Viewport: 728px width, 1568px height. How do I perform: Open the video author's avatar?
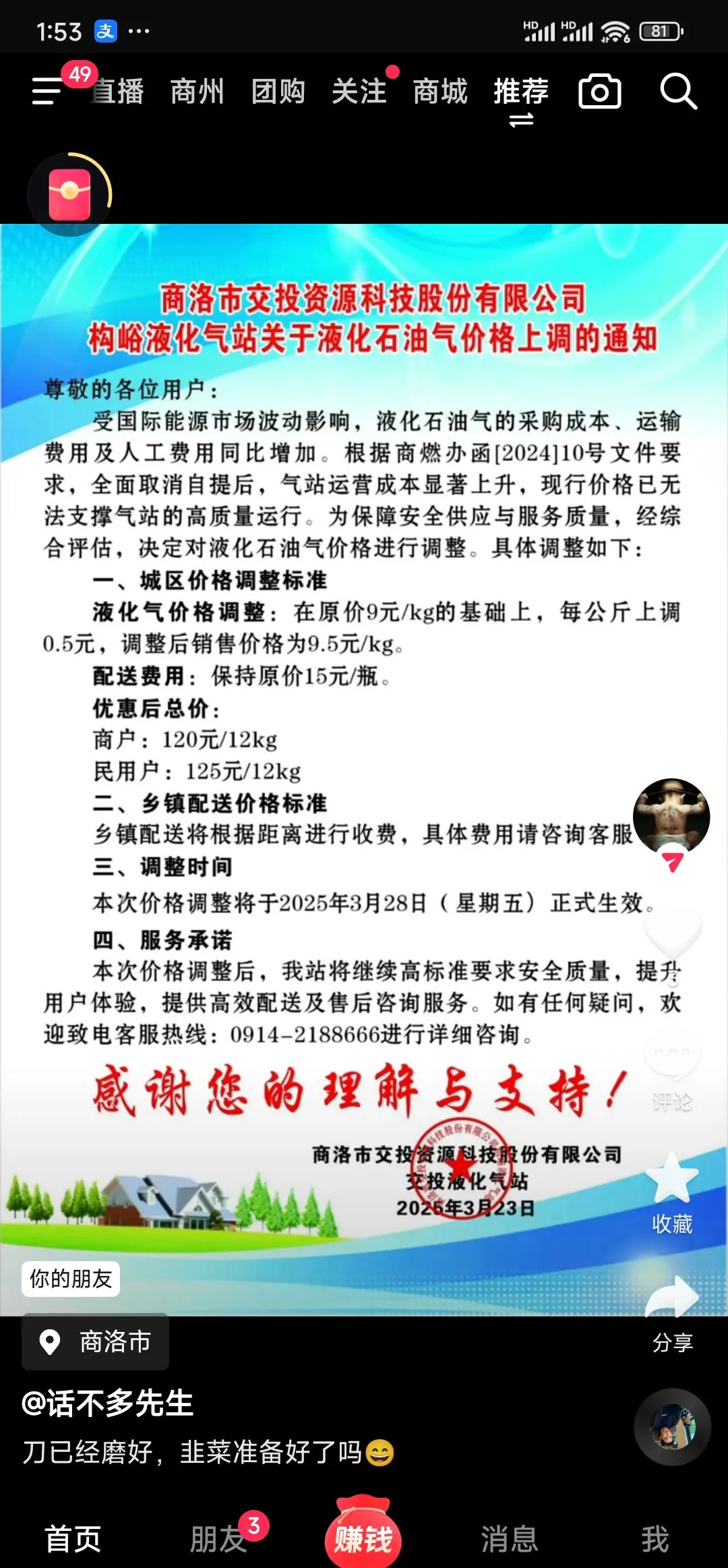[x=671, y=816]
